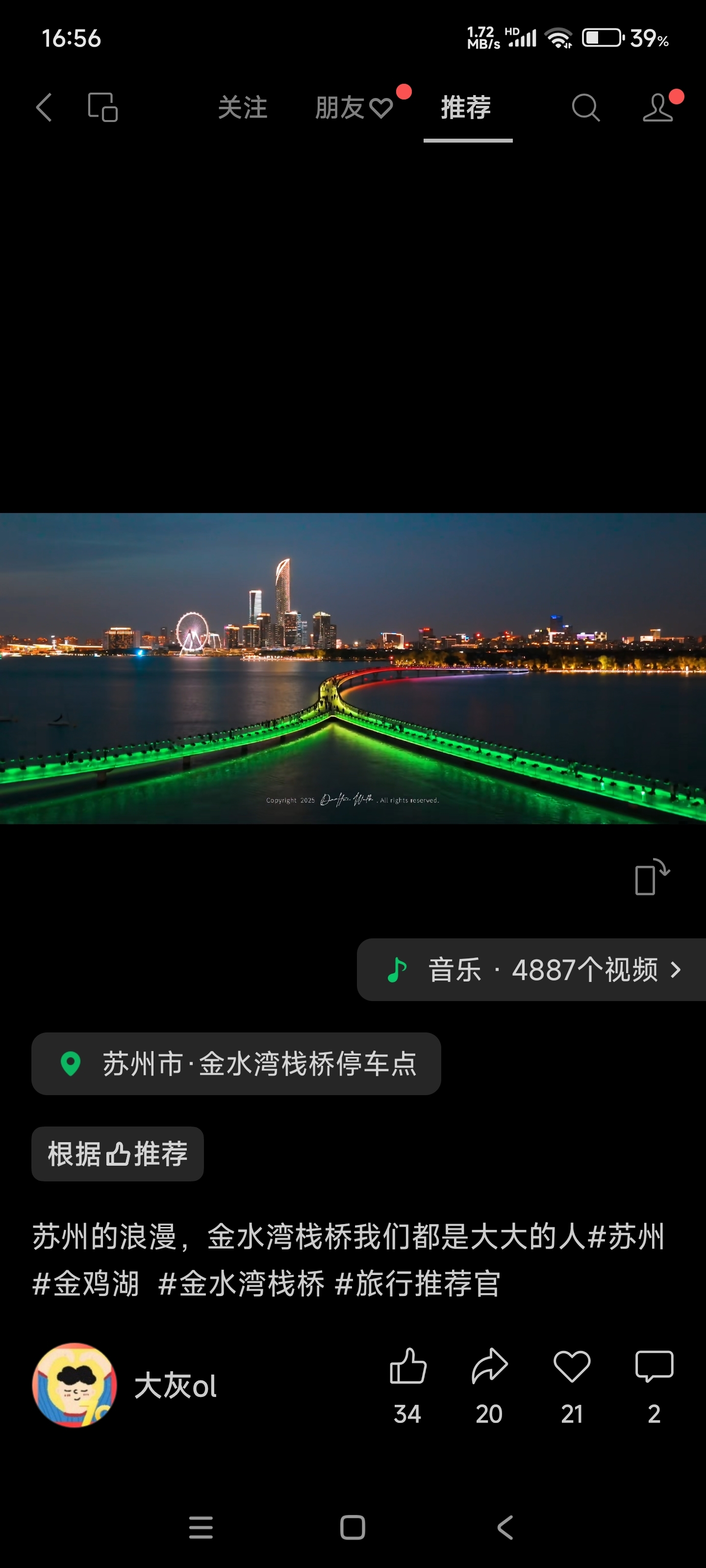Switch to the 关注 tab

[242, 108]
